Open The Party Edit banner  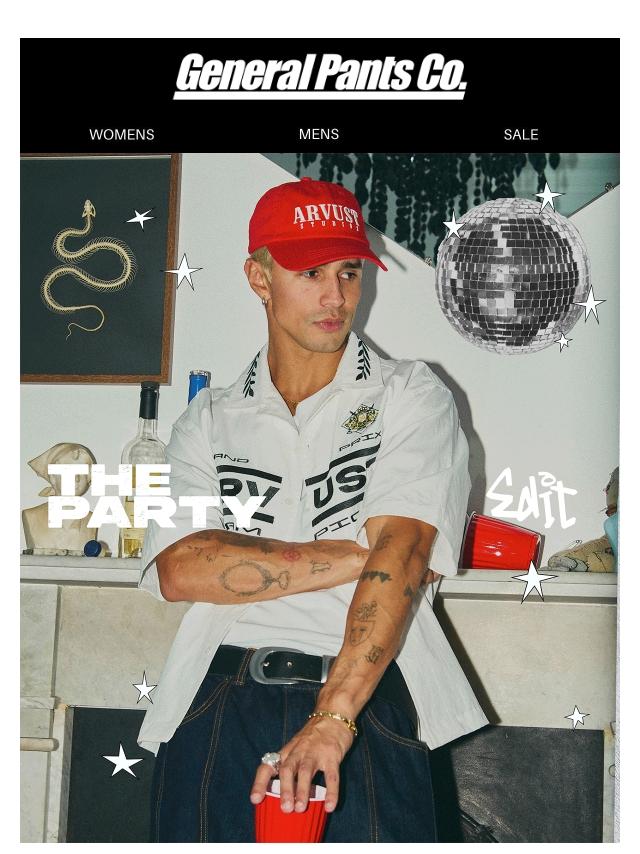pyautogui.click(x=319, y=497)
